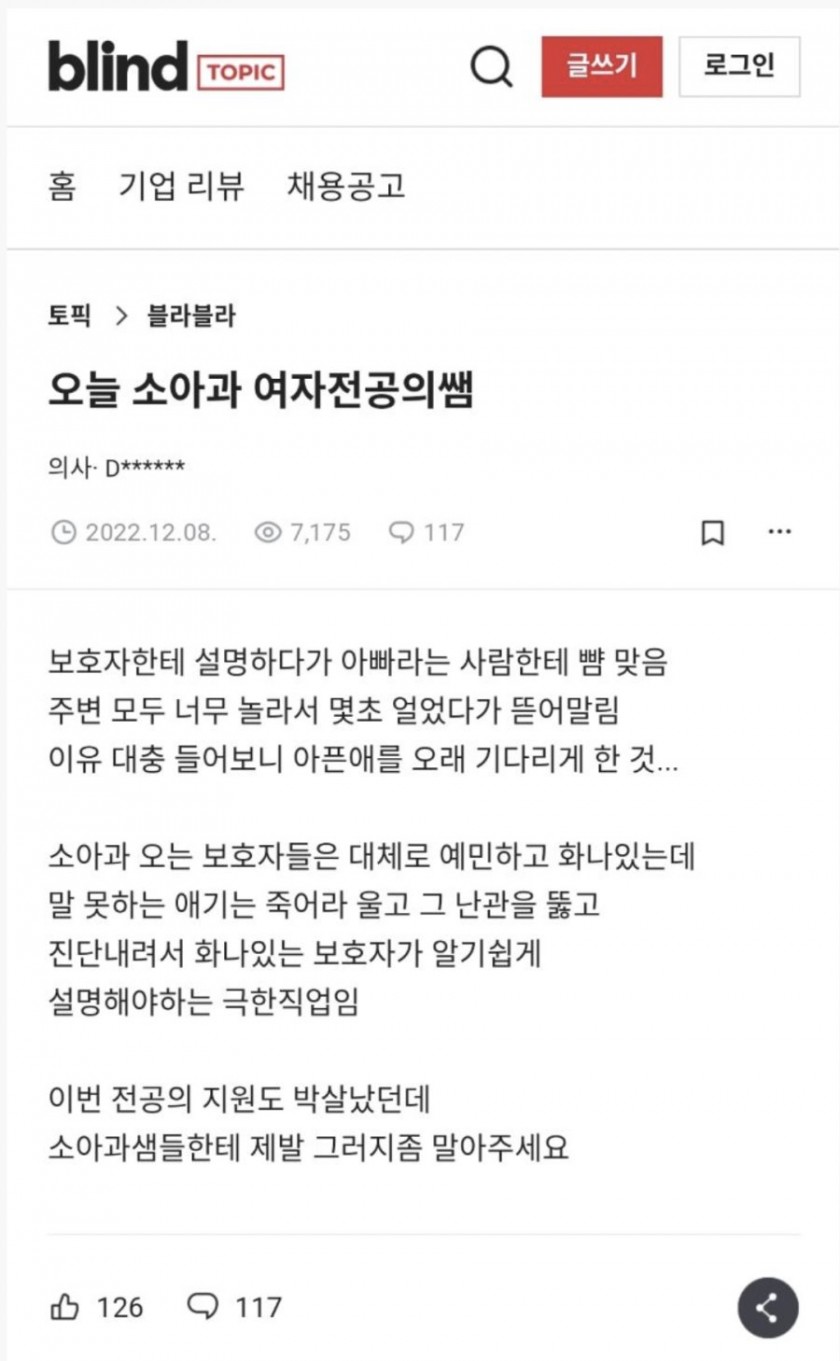The height and width of the screenshot is (1361, 840).
Task: Open the post's three-dot overflow menu
Action: [x=780, y=532]
